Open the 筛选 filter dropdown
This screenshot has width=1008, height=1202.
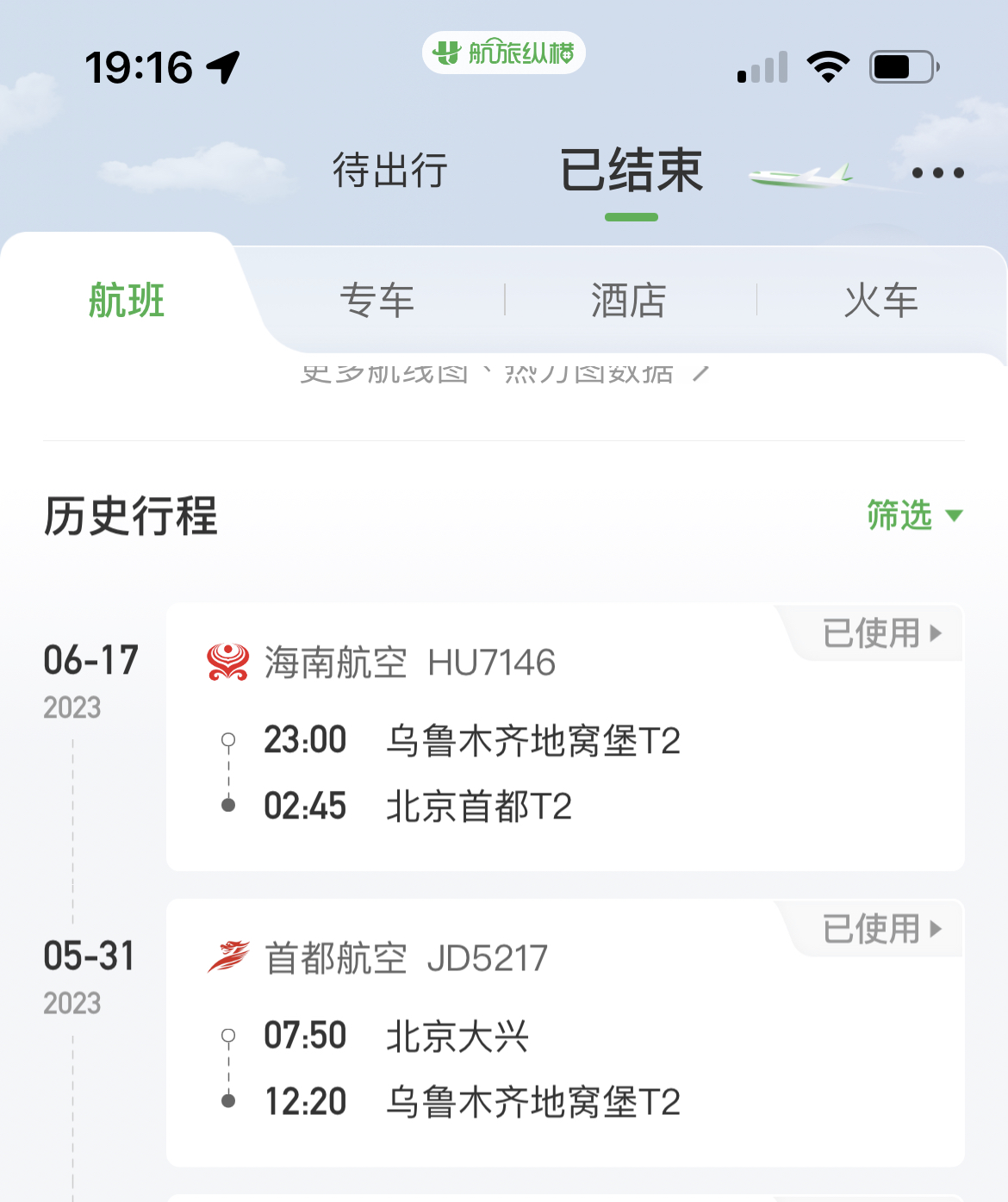pos(913,515)
